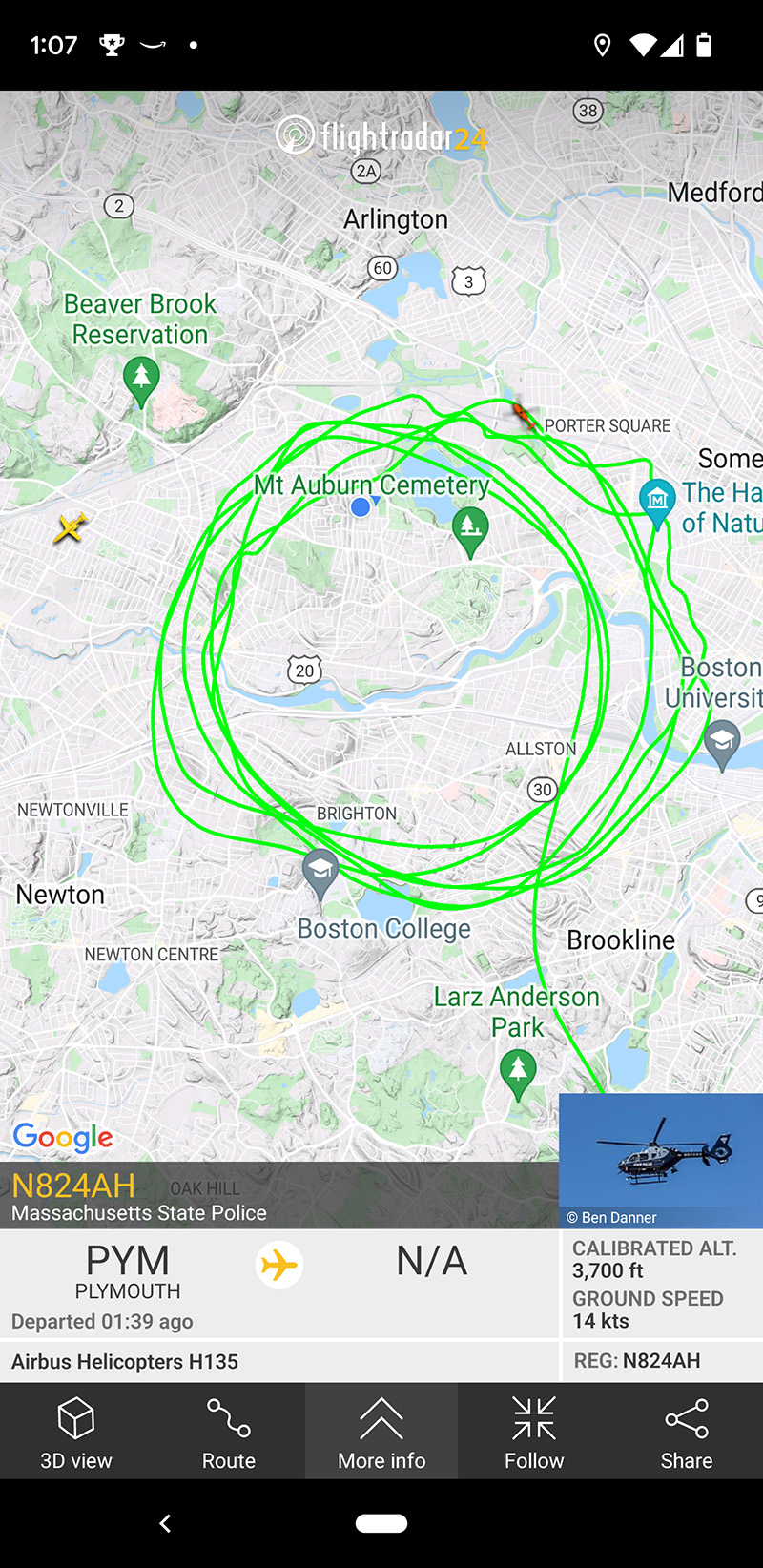
Task: Show the flight Route
Action: pos(229,1432)
